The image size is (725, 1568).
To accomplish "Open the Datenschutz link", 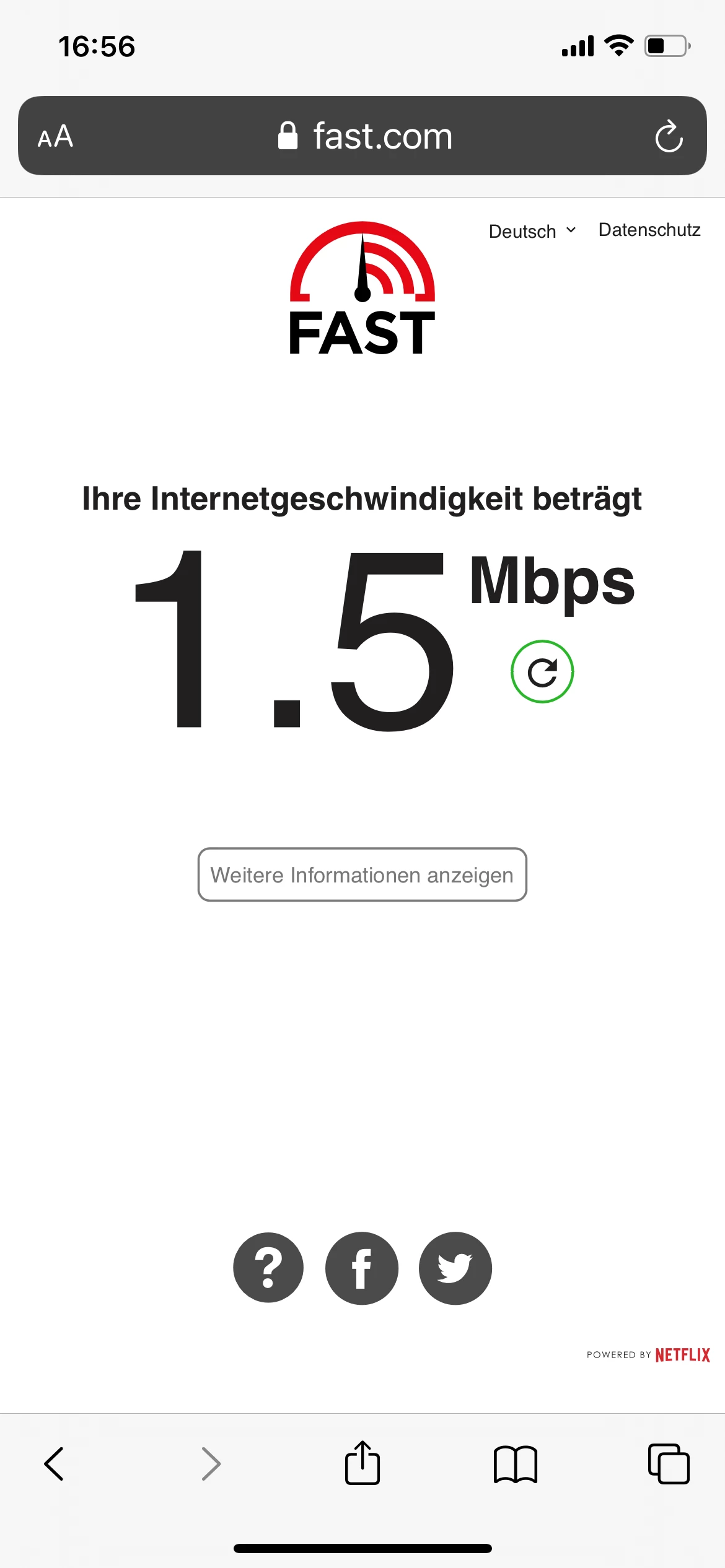I will pos(649,230).
